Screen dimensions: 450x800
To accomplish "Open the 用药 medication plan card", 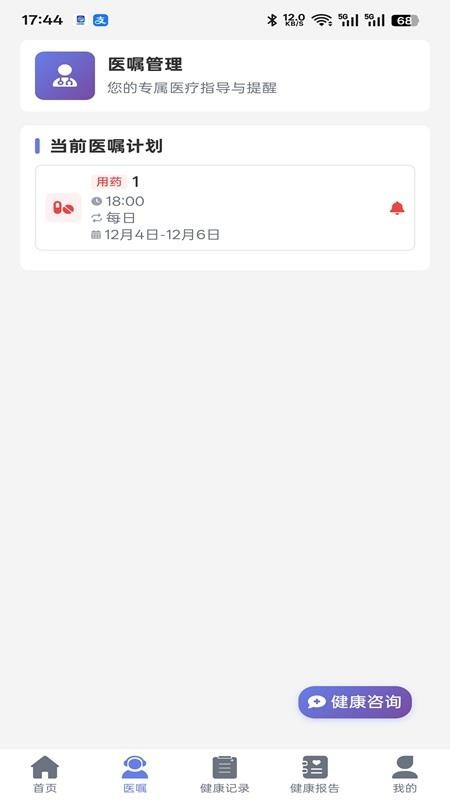I will tap(225, 208).
